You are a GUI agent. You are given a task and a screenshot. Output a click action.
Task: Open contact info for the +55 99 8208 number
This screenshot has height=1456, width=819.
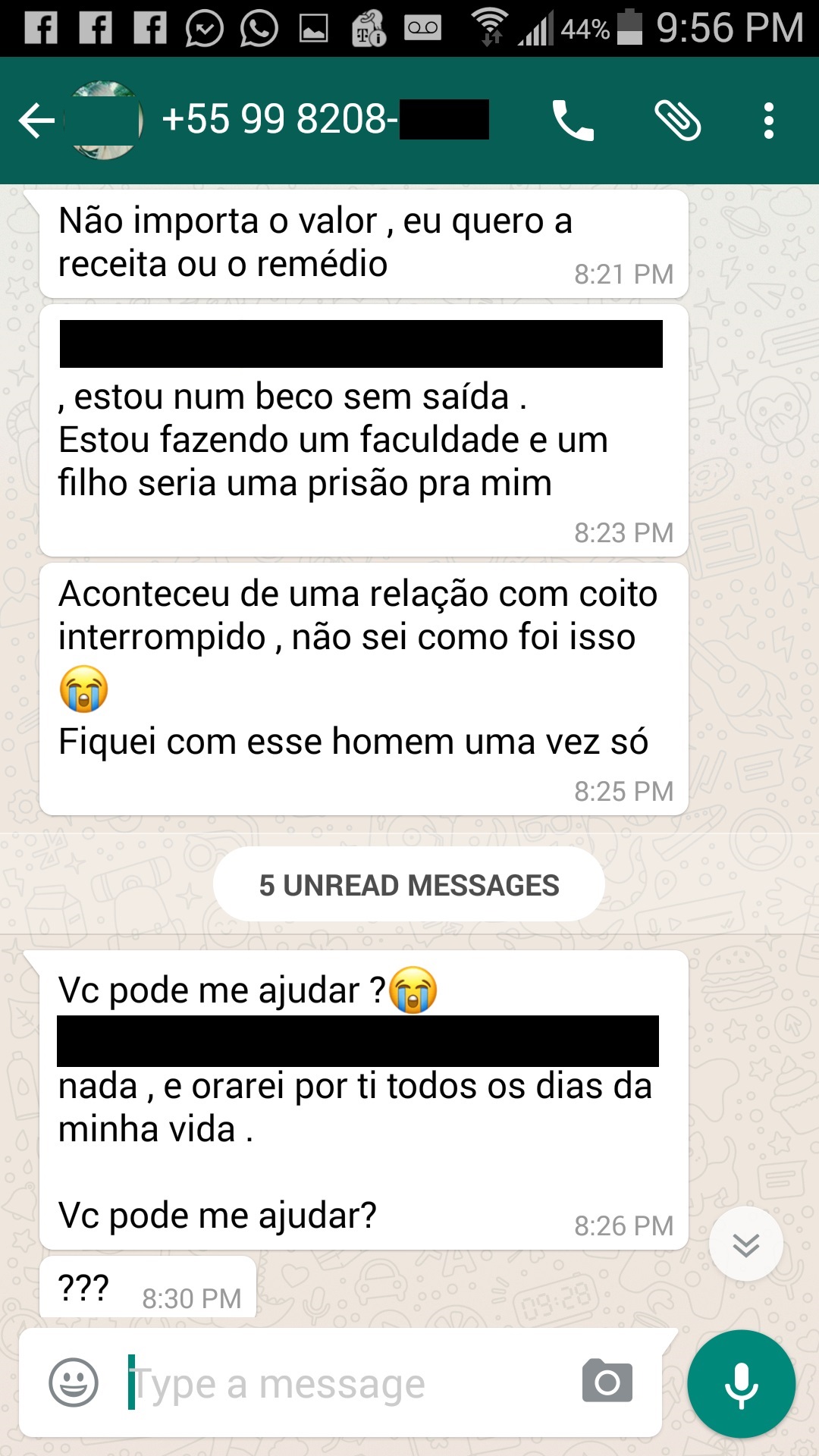click(x=303, y=120)
